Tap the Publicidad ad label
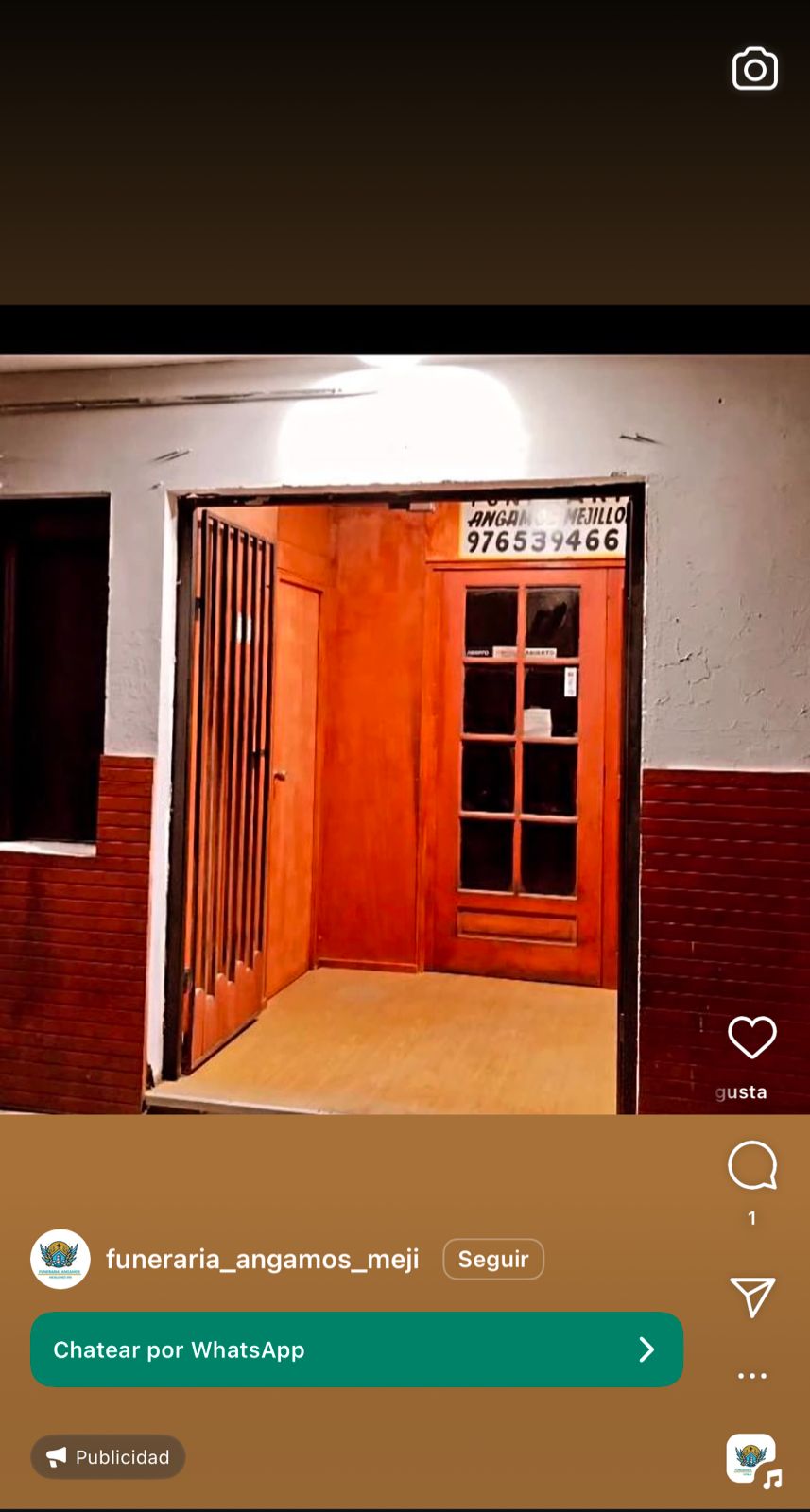 (108, 1457)
